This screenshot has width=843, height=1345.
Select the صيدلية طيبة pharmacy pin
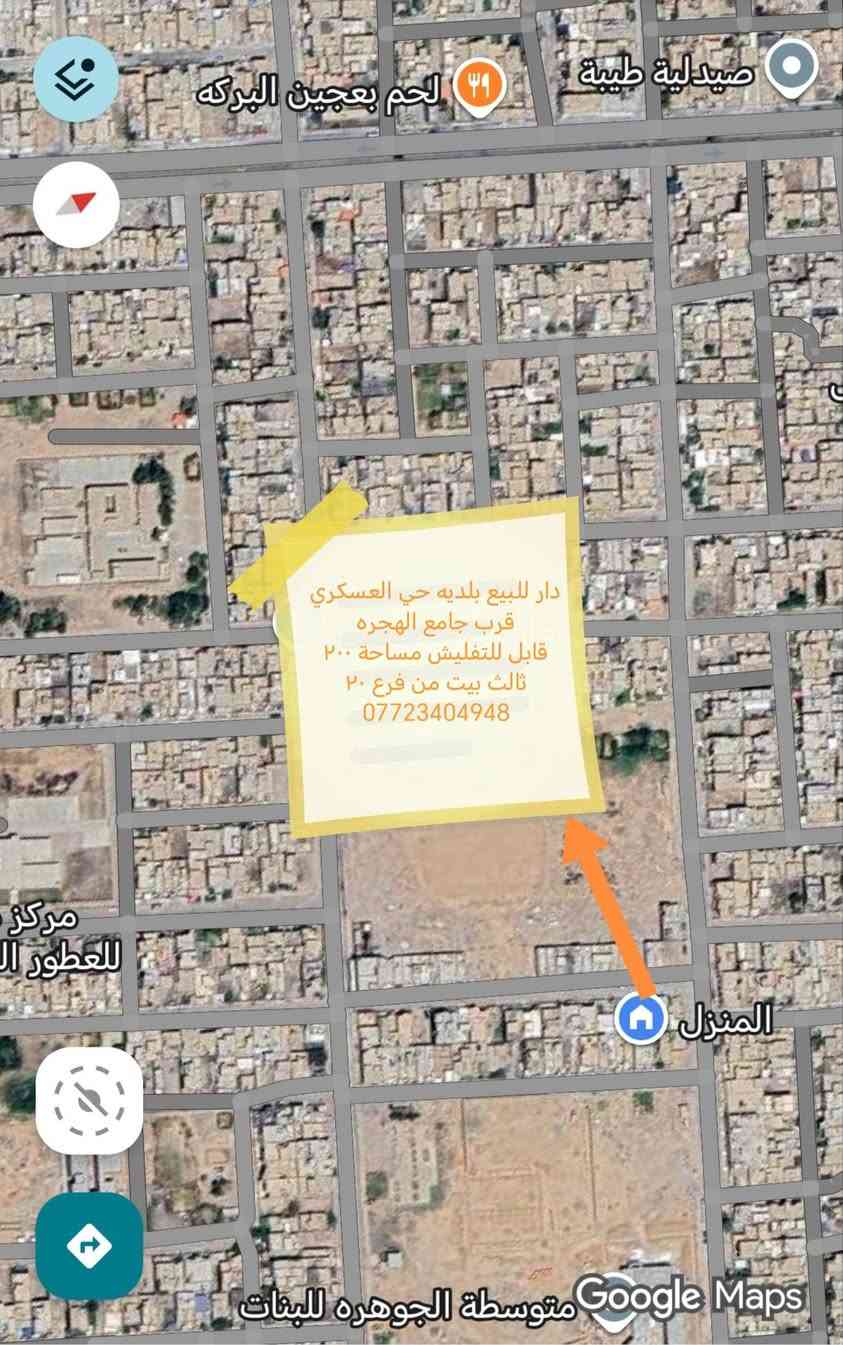pos(792,70)
